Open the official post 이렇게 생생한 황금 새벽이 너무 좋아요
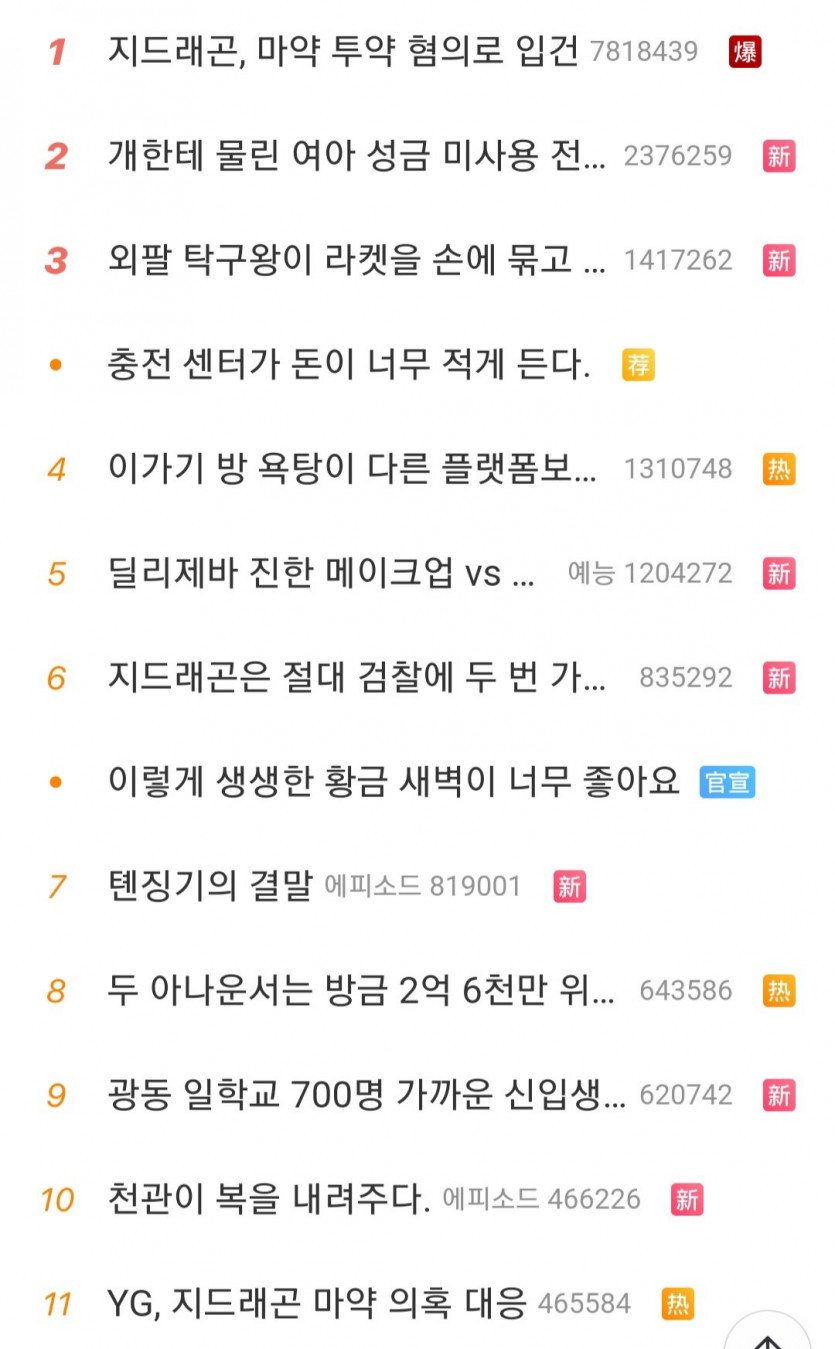The image size is (835, 1349). (x=393, y=782)
